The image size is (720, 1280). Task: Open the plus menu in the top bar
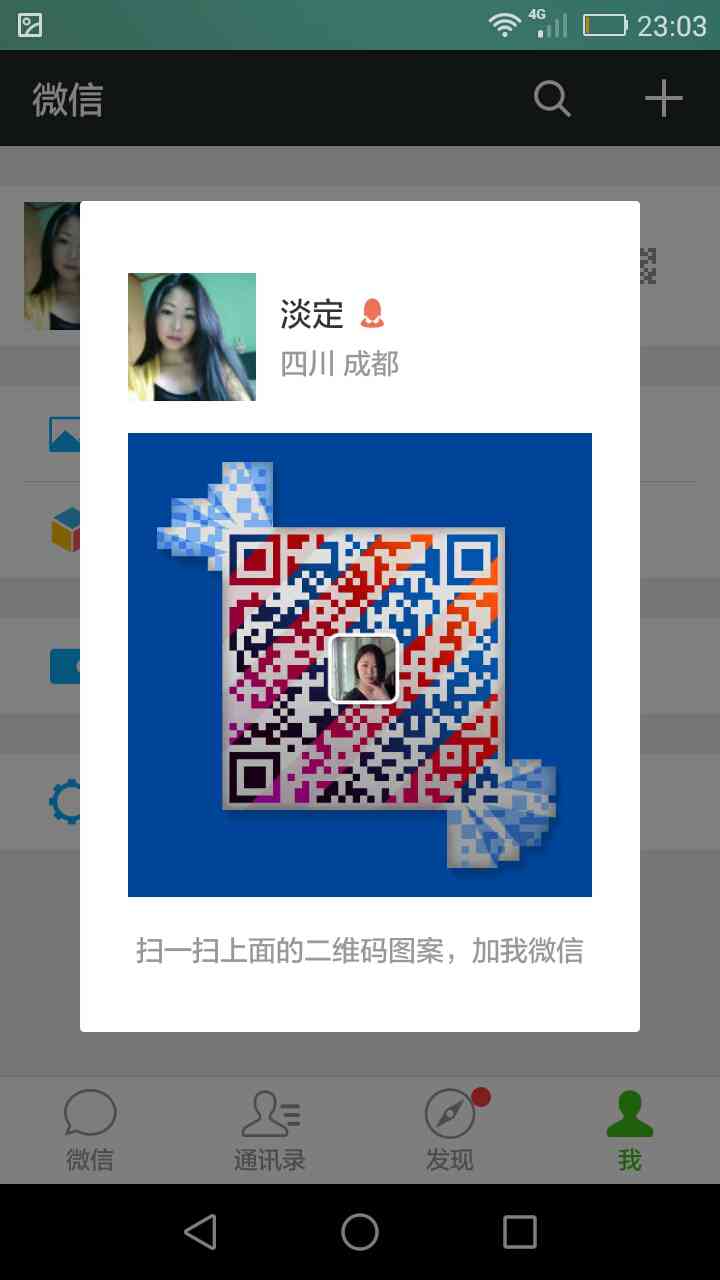click(x=663, y=99)
